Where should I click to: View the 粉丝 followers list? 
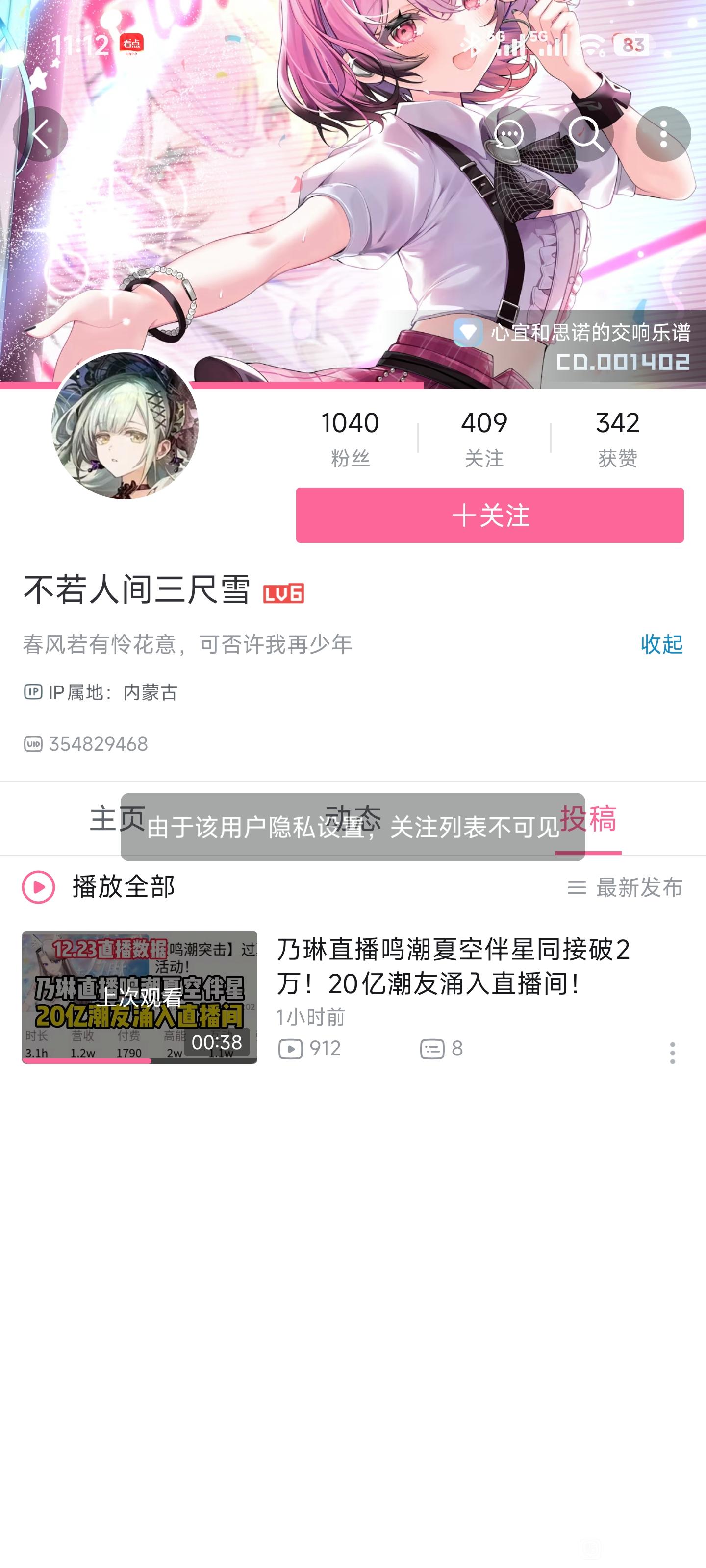pyautogui.click(x=350, y=438)
